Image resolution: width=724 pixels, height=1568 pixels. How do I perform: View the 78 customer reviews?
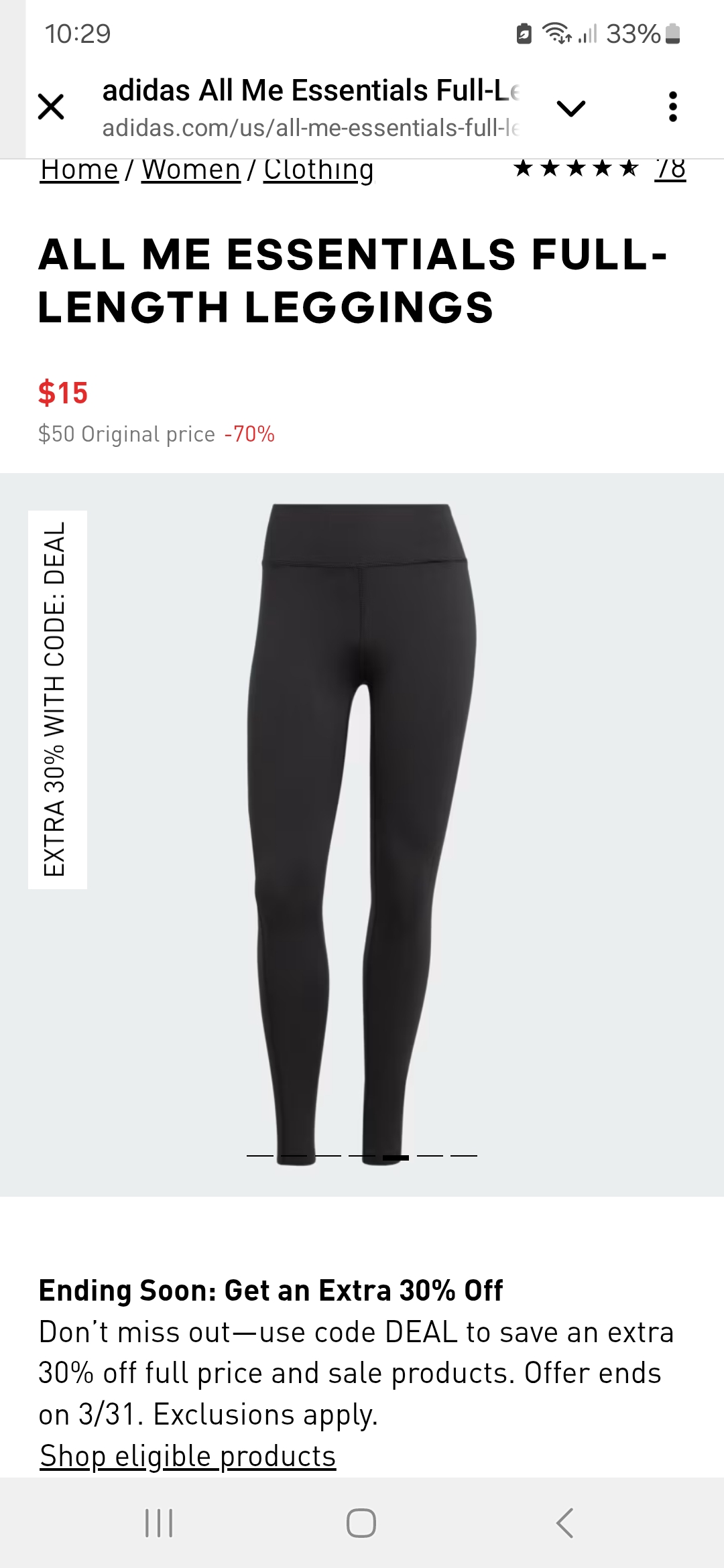click(x=670, y=169)
